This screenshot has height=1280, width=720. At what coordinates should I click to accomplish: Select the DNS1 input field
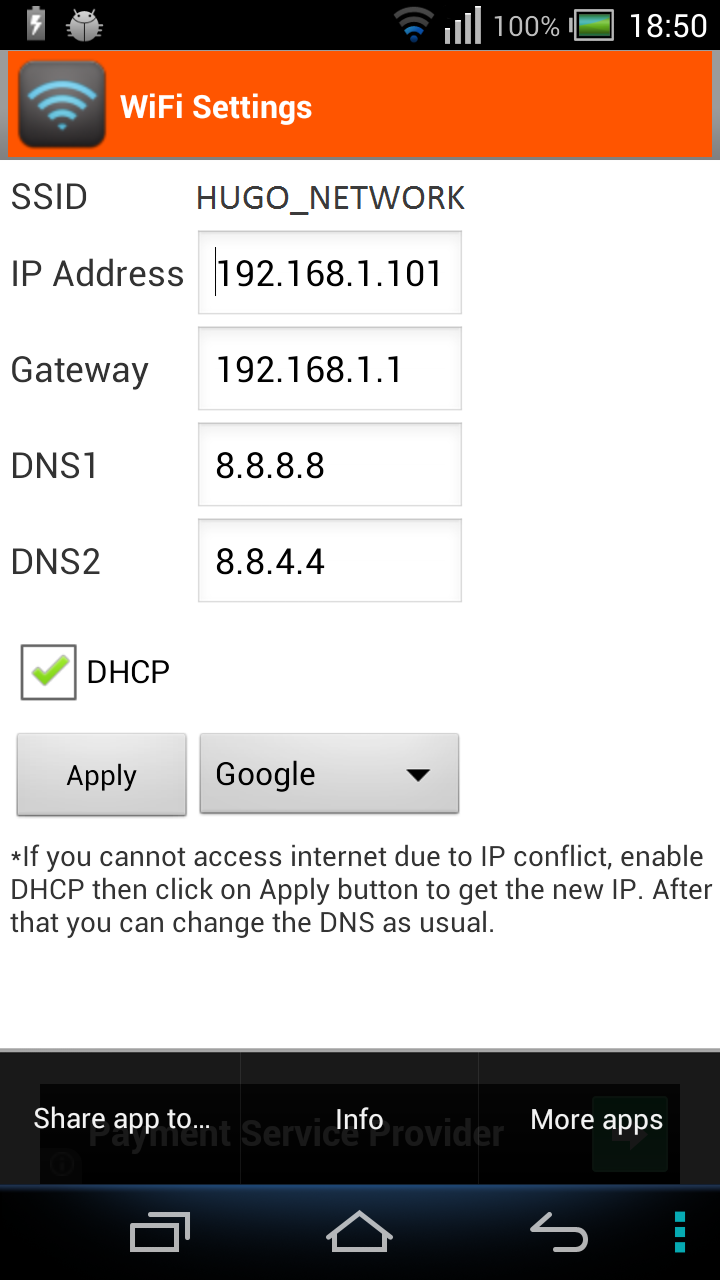pyautogui.click(x=329, y=465)
